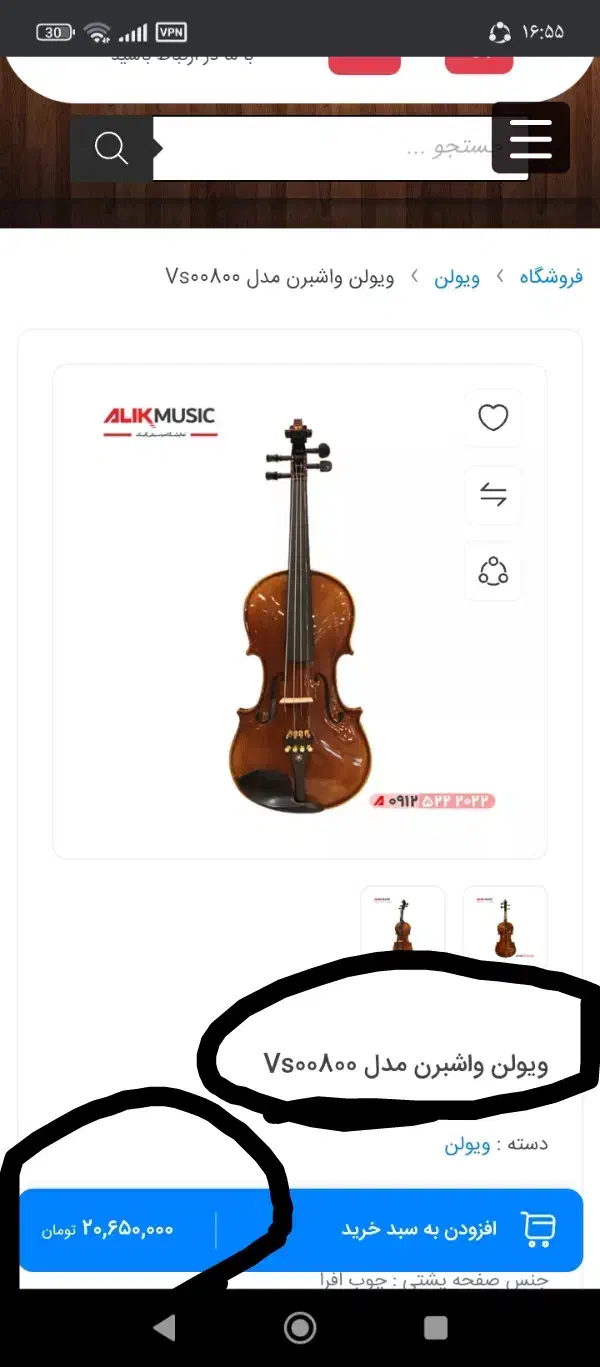Share this product via share icon
Viewport: 600px width, 1367px height.
click(x=493, y=571)
